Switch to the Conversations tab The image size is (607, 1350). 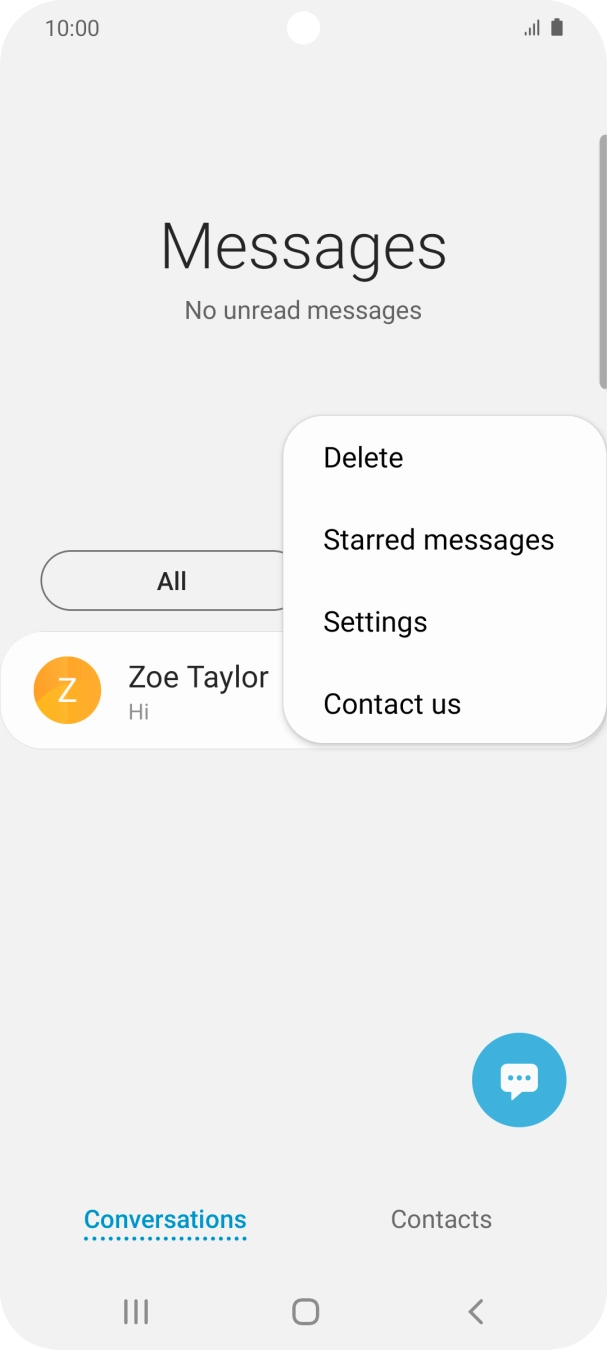(x=165, y=1220)
